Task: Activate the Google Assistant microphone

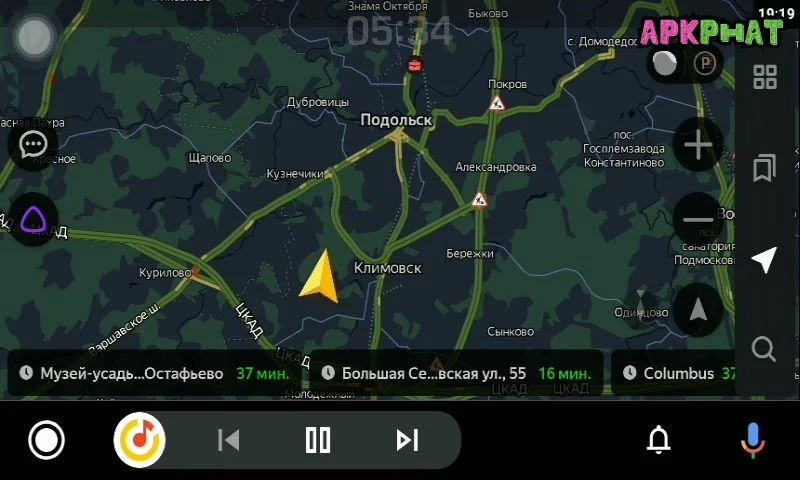Action: click(752, 440)
